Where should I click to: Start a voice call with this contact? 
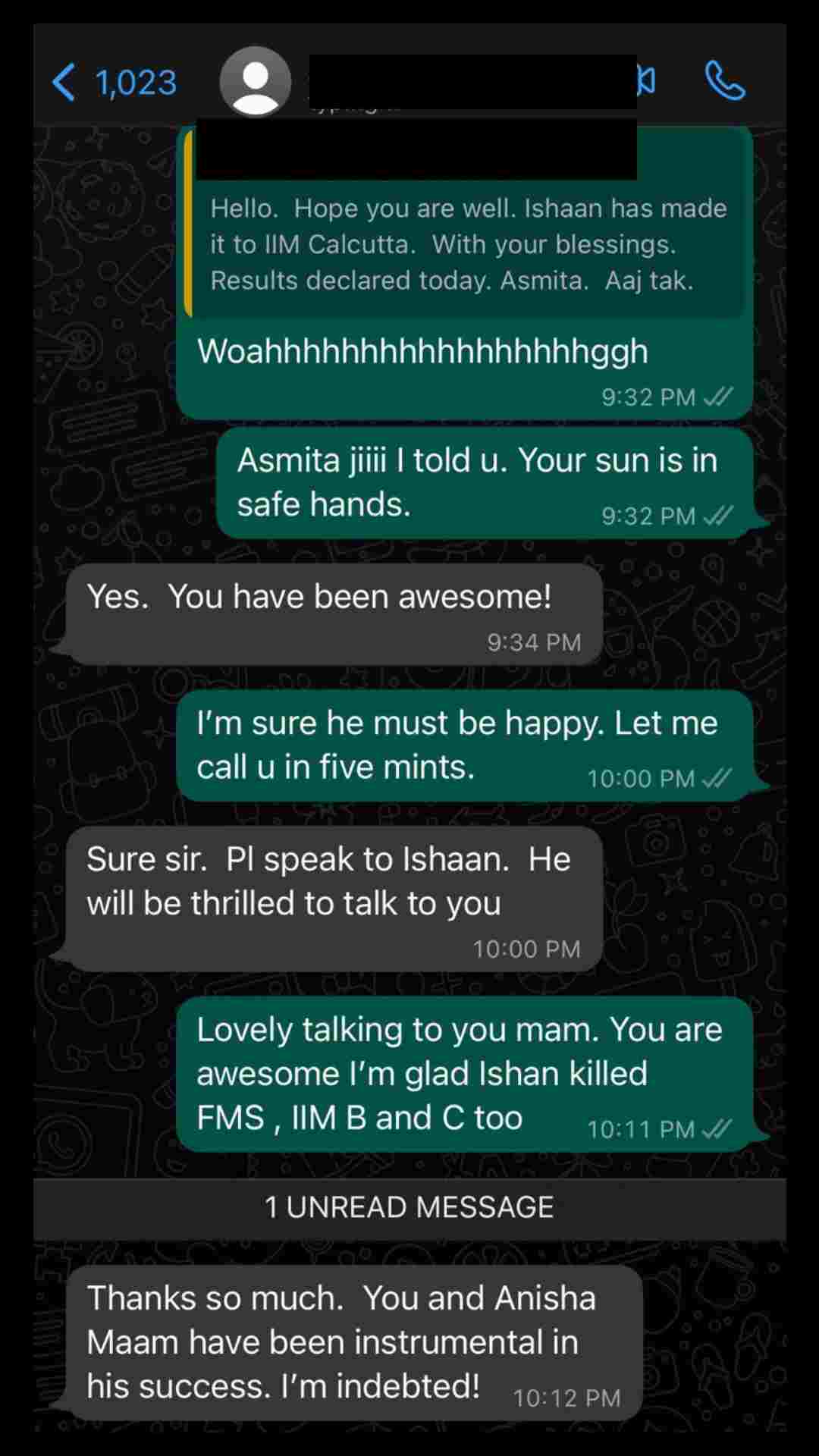click(724, 80)
